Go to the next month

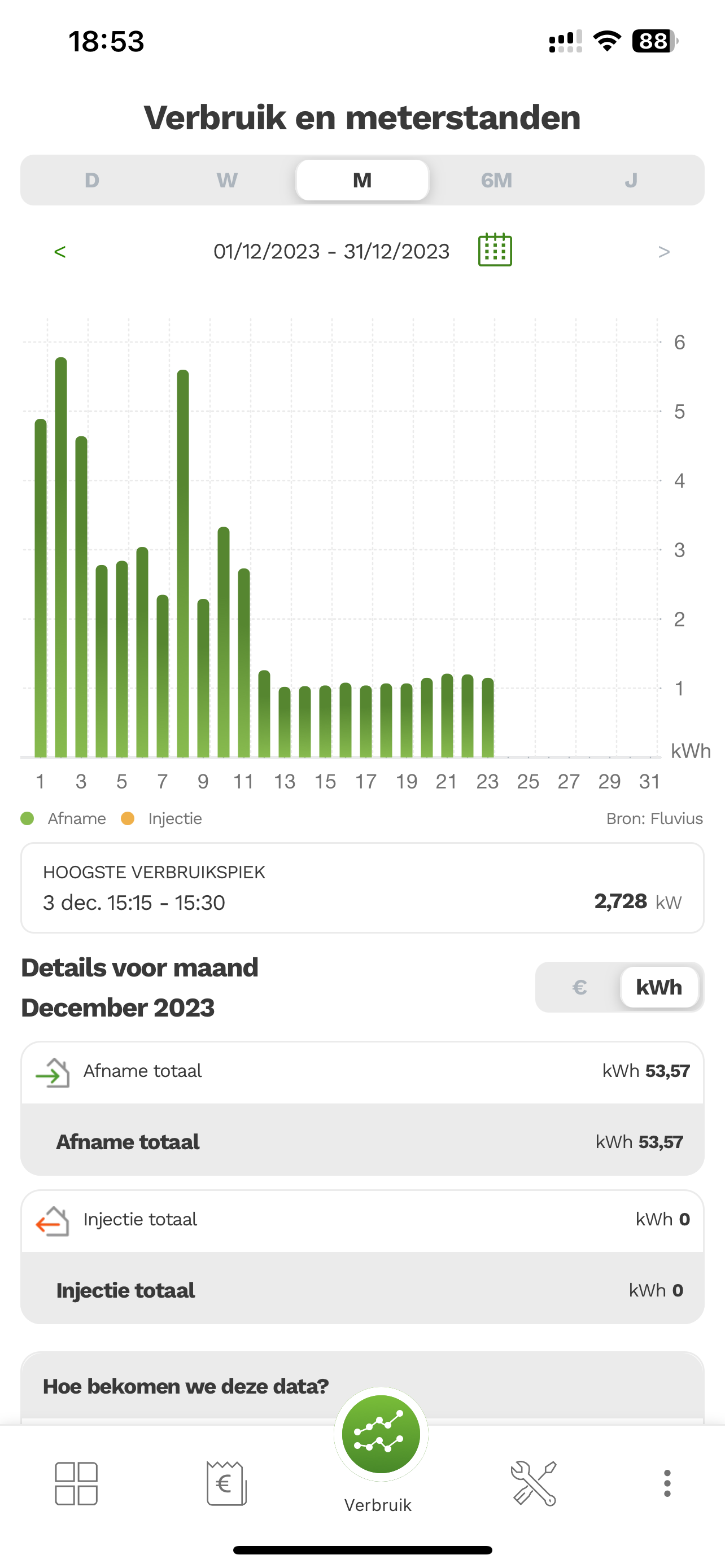pyautogui.click(x=664, y=251)
